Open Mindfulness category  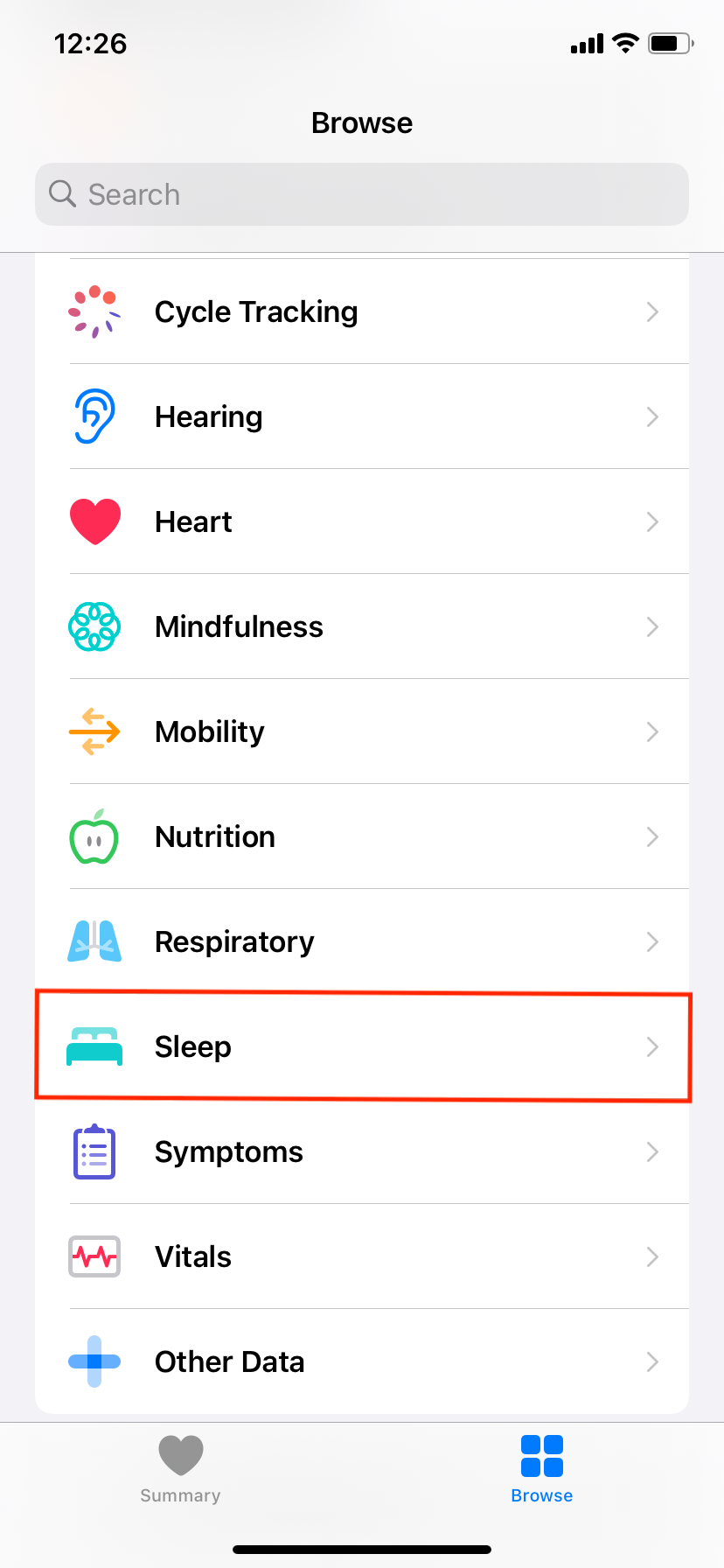(362, 626)
